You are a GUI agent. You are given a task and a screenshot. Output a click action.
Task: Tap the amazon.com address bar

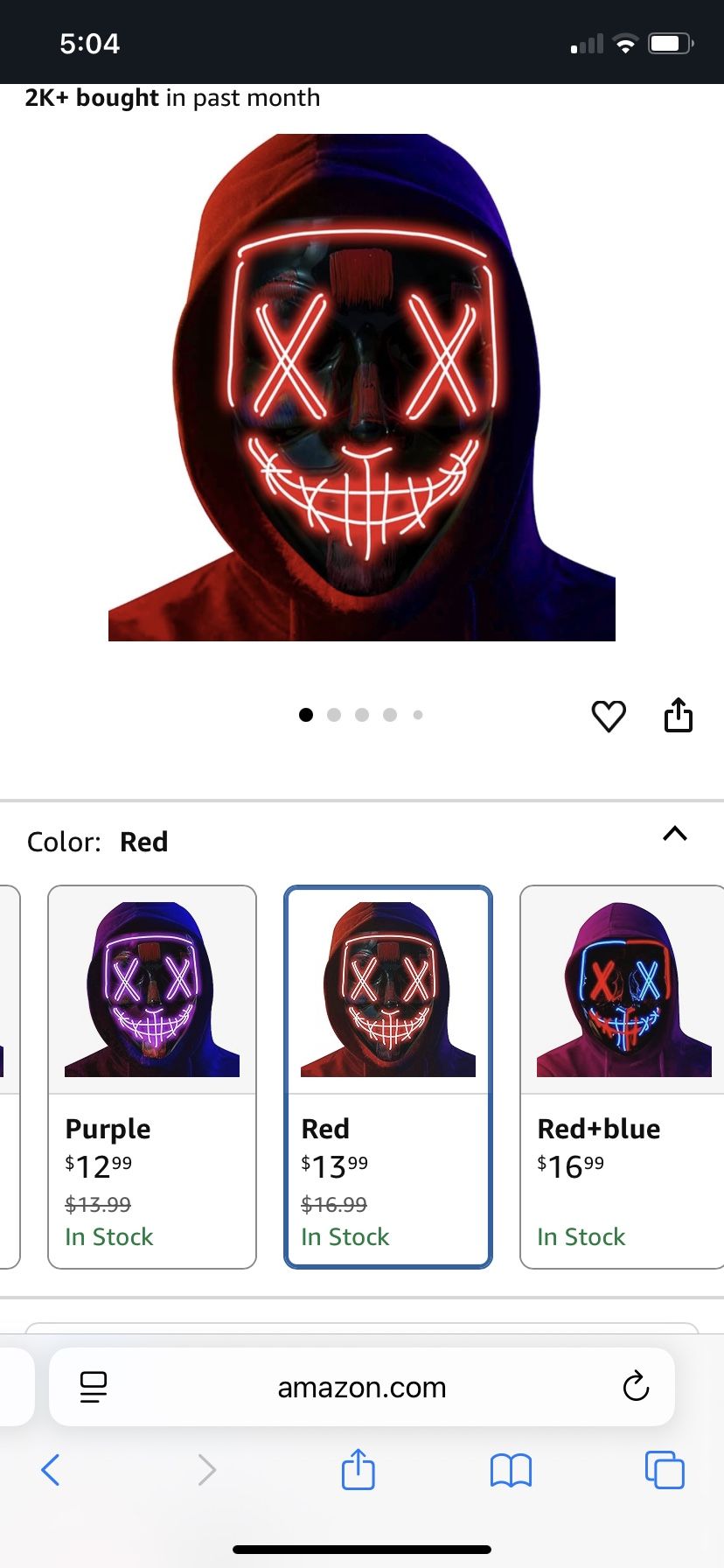(x=361, y=1387)
